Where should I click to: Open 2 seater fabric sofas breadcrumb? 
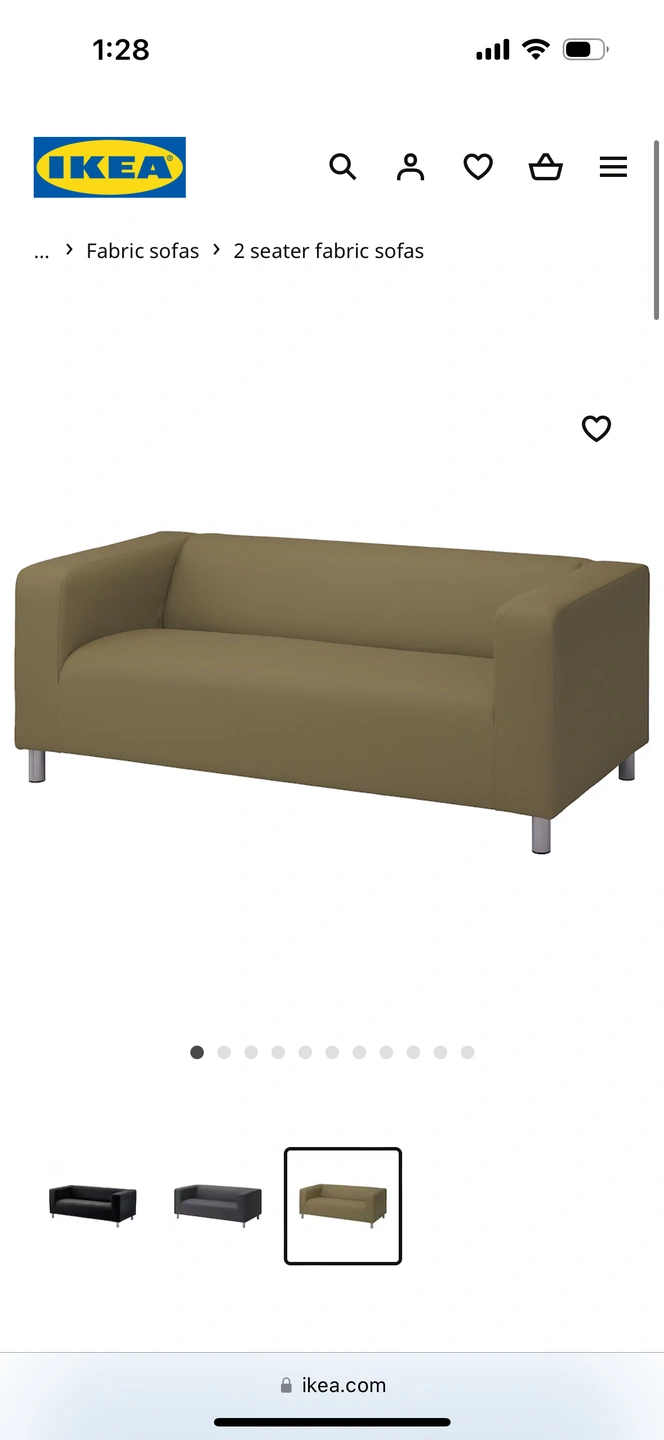pyautogui.click(x=328, y=251)
